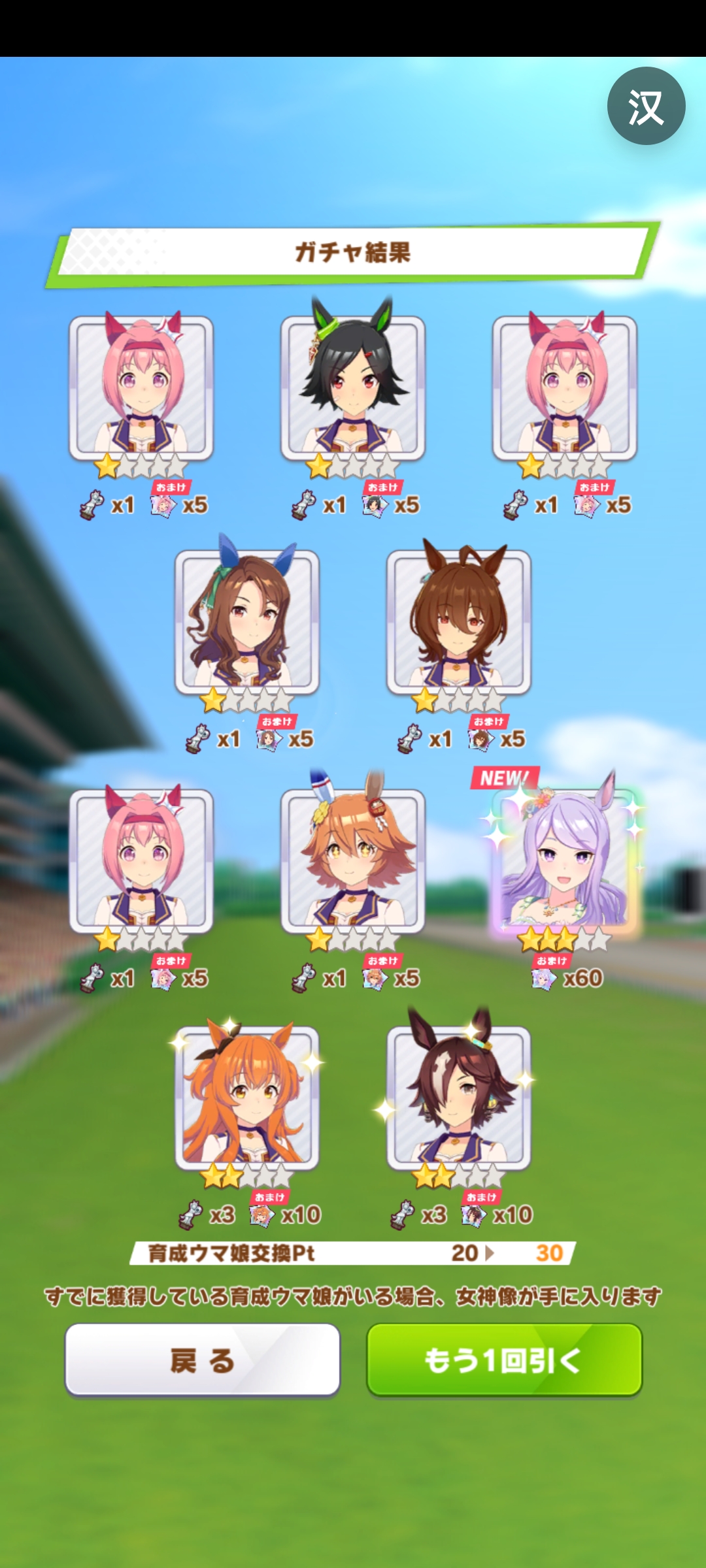Tap the 戻る back button
This screenshot has height=1568, width=706.
pos(202,1360)
